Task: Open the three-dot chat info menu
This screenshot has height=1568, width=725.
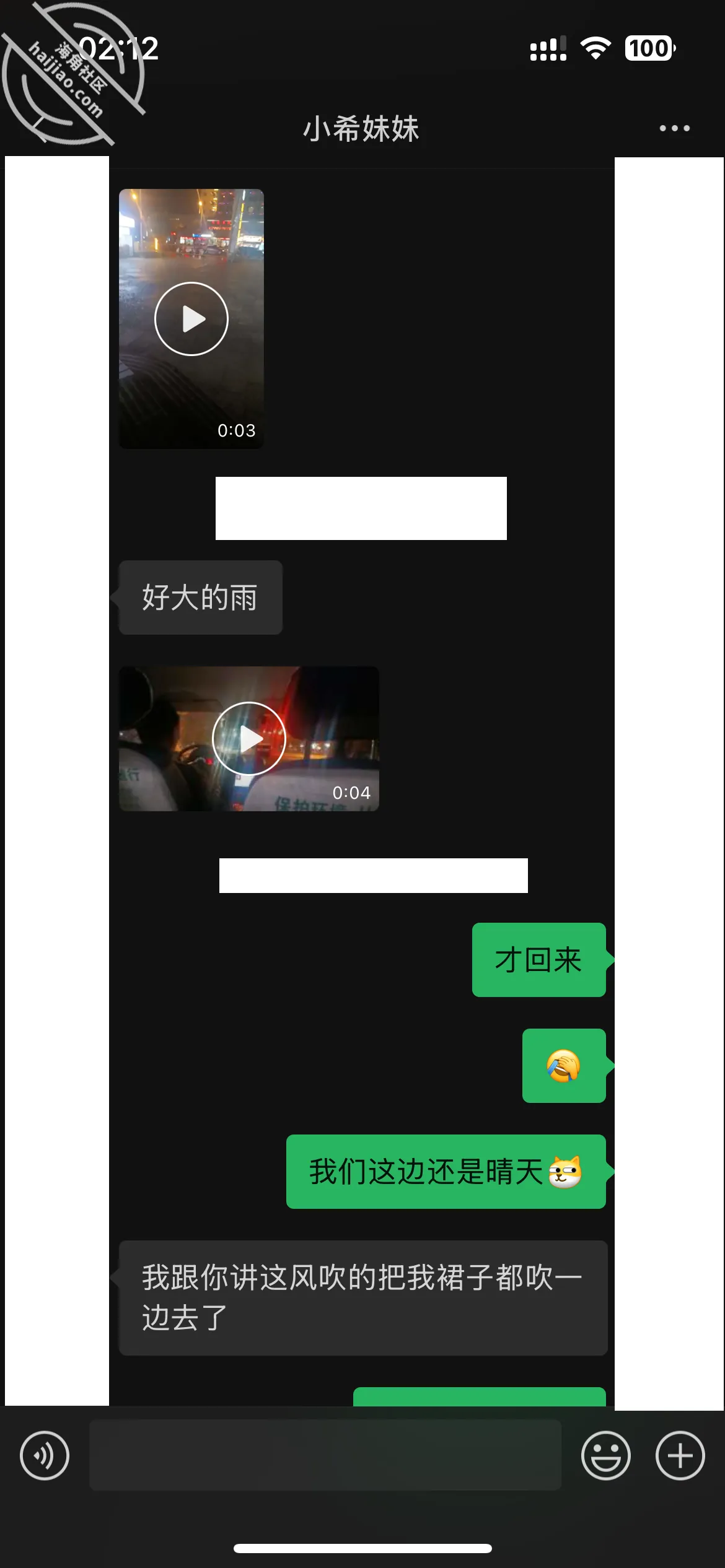Action: (x=674, y=128)
